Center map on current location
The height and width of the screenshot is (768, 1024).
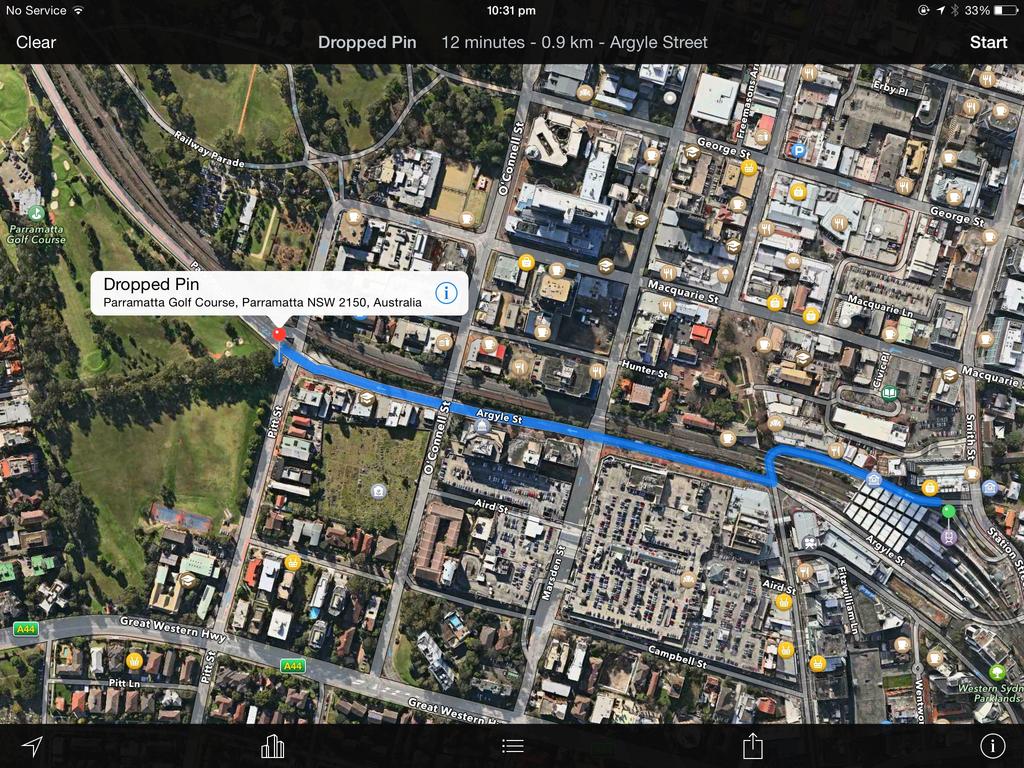coord(33,746)
